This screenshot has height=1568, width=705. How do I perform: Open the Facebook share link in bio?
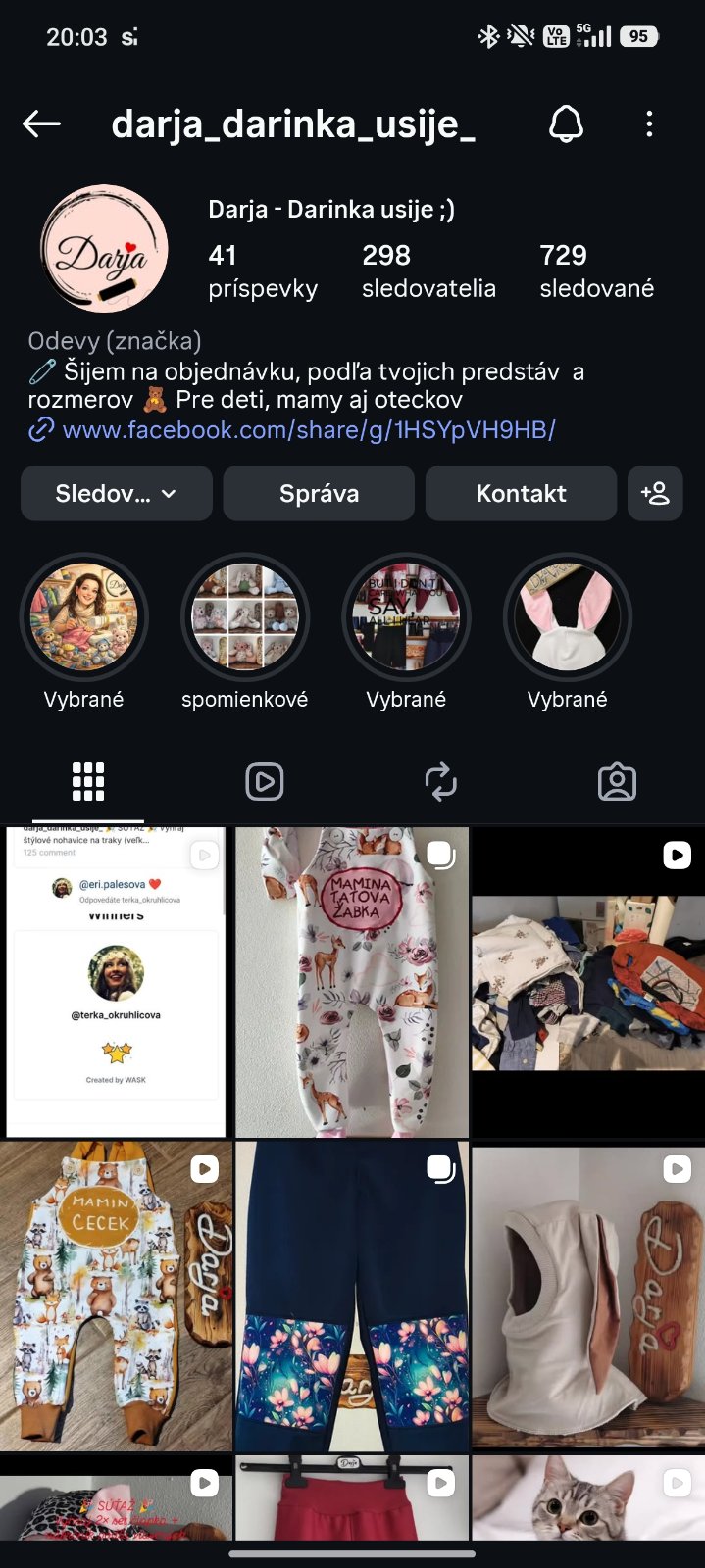tap(308, 429)
